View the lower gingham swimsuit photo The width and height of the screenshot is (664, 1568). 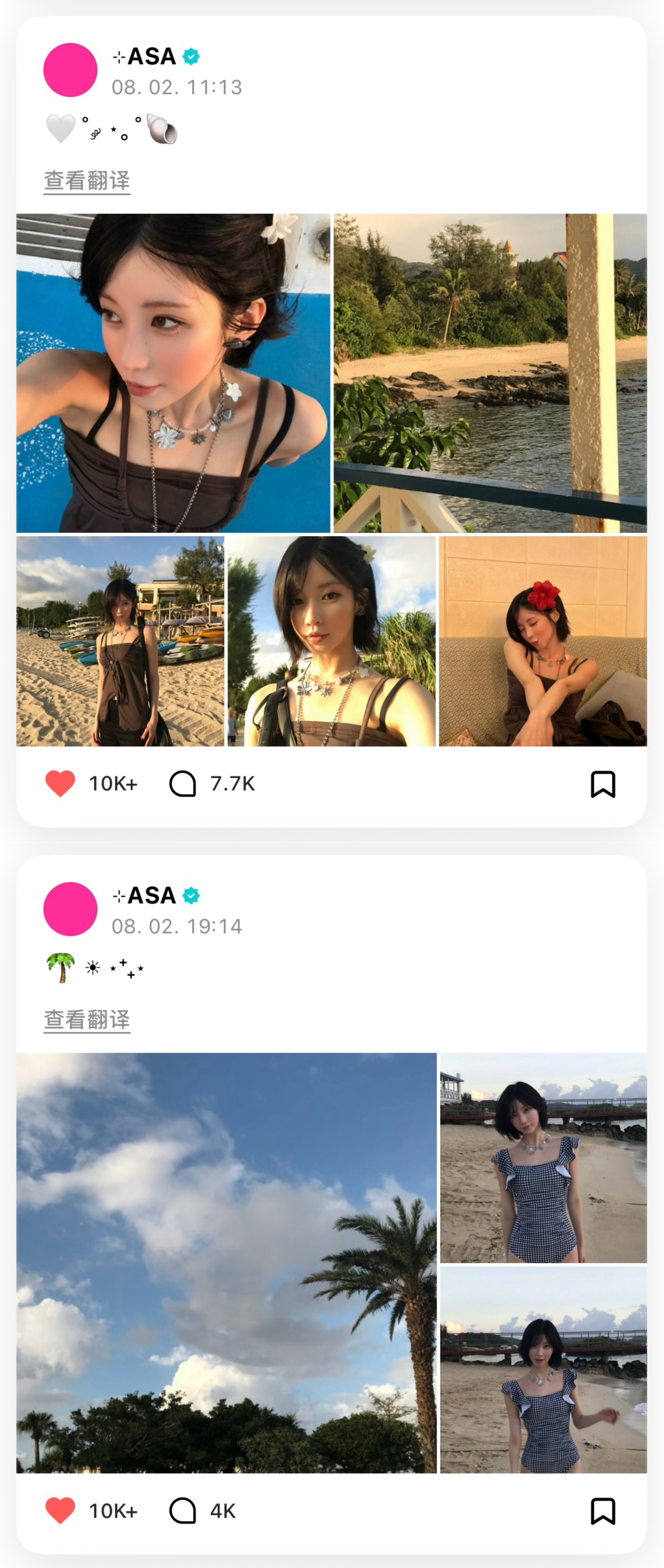[x=543, y=1370]
